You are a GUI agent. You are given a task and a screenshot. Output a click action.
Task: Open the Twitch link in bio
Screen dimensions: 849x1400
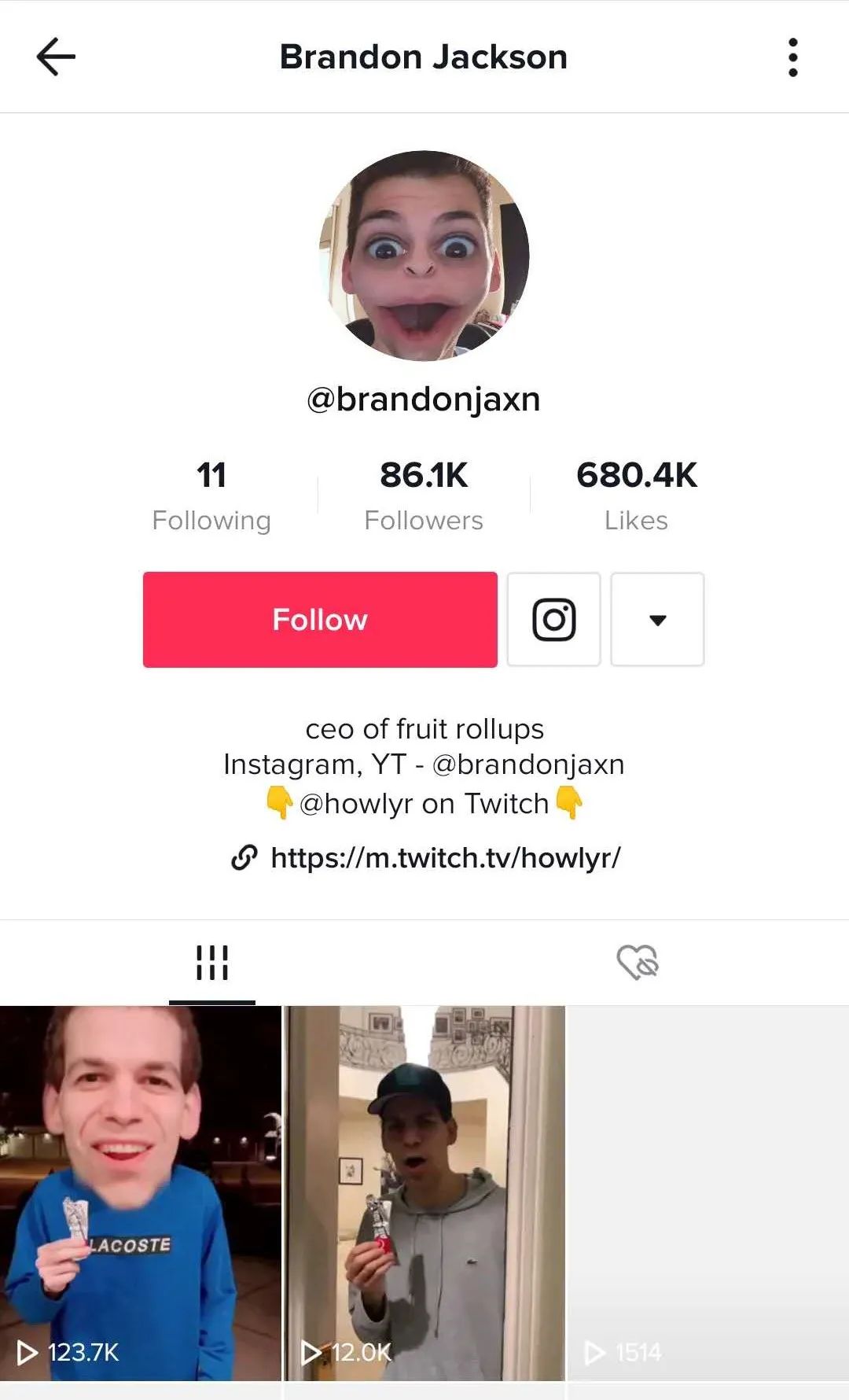(x=445, y=857)
